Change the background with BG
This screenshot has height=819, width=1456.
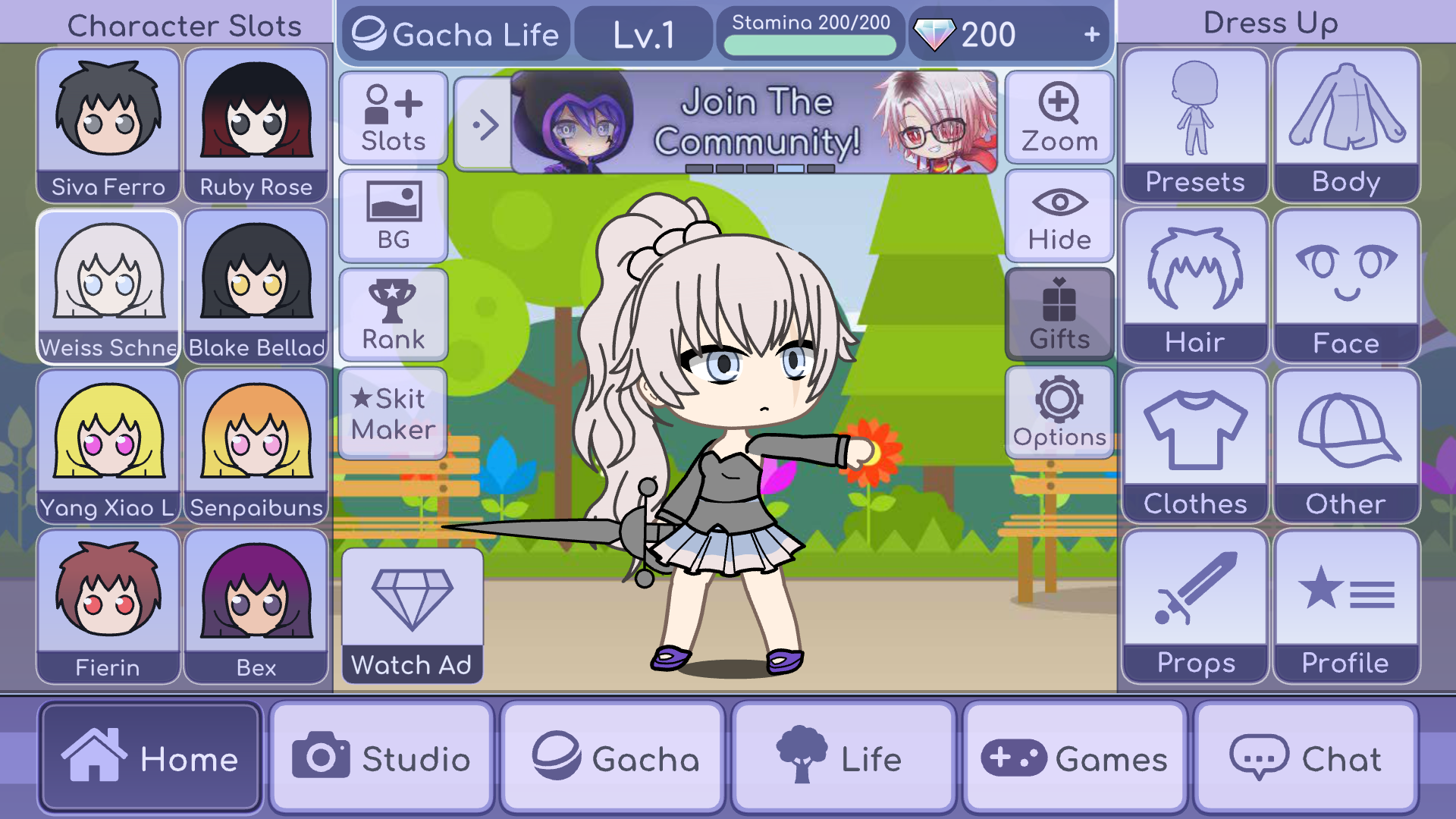click(x=393, y=217)
